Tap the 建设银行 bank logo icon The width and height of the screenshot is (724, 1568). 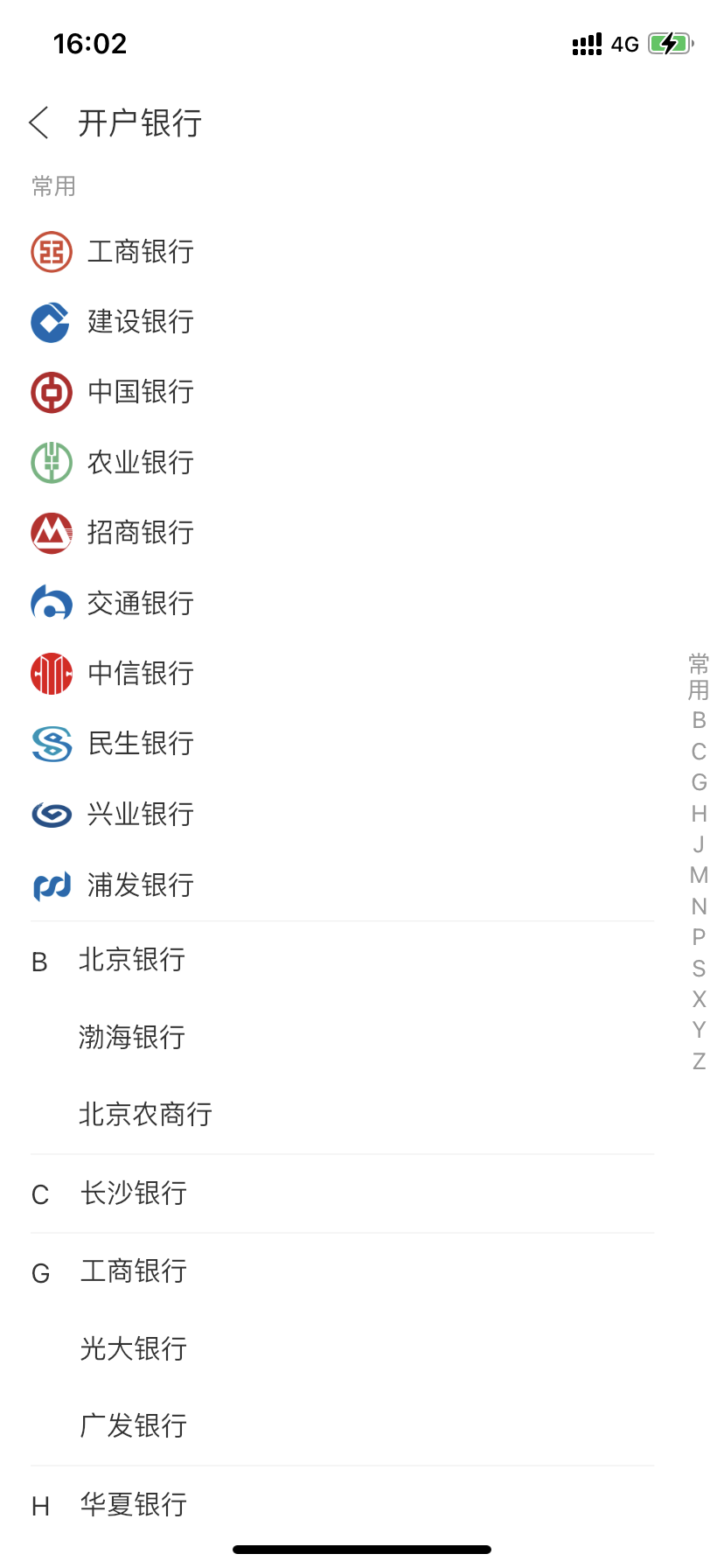(50, 322)
